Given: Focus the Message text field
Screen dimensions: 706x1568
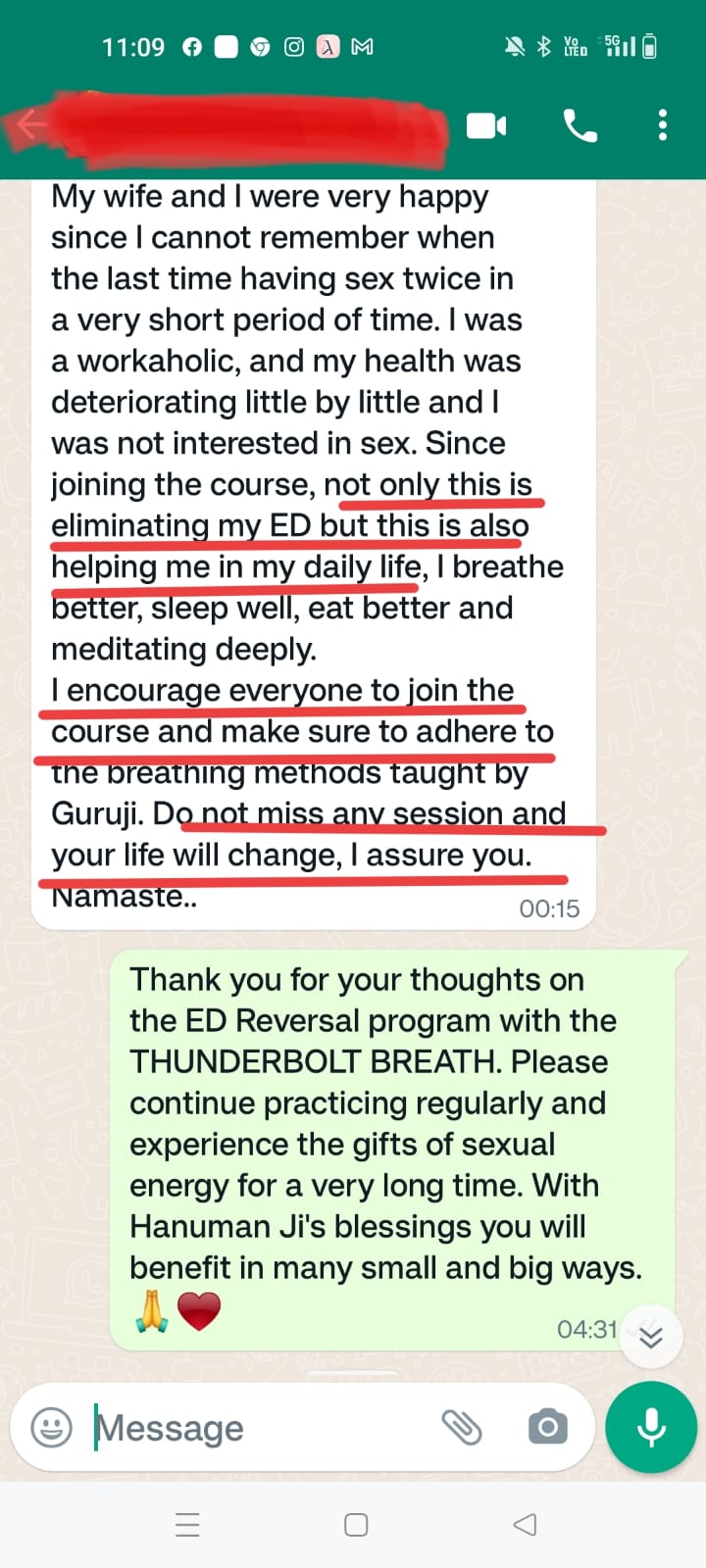Looking at the screenshot, I should (x=255, y=1427).
